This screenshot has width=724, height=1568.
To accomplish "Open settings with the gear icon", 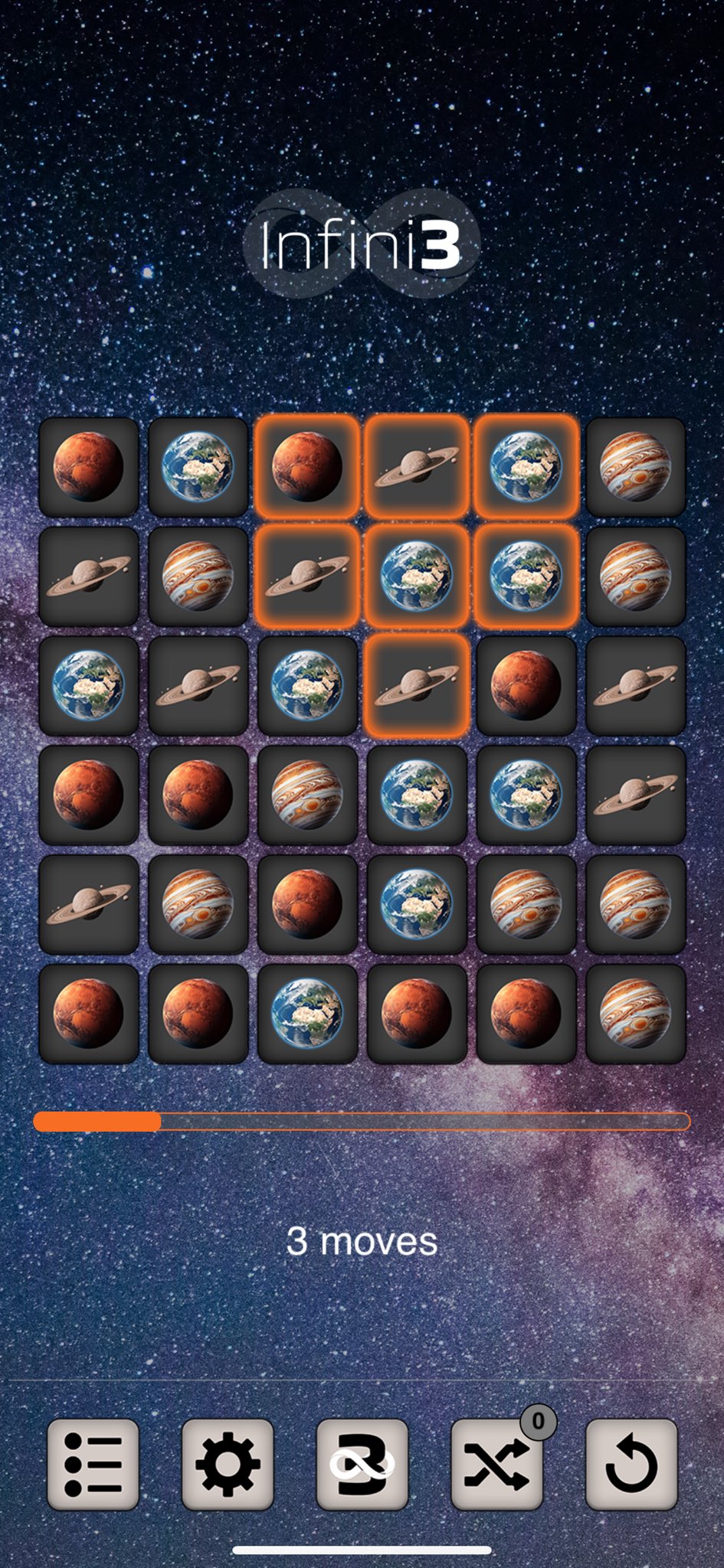I will coord(228,1464).
